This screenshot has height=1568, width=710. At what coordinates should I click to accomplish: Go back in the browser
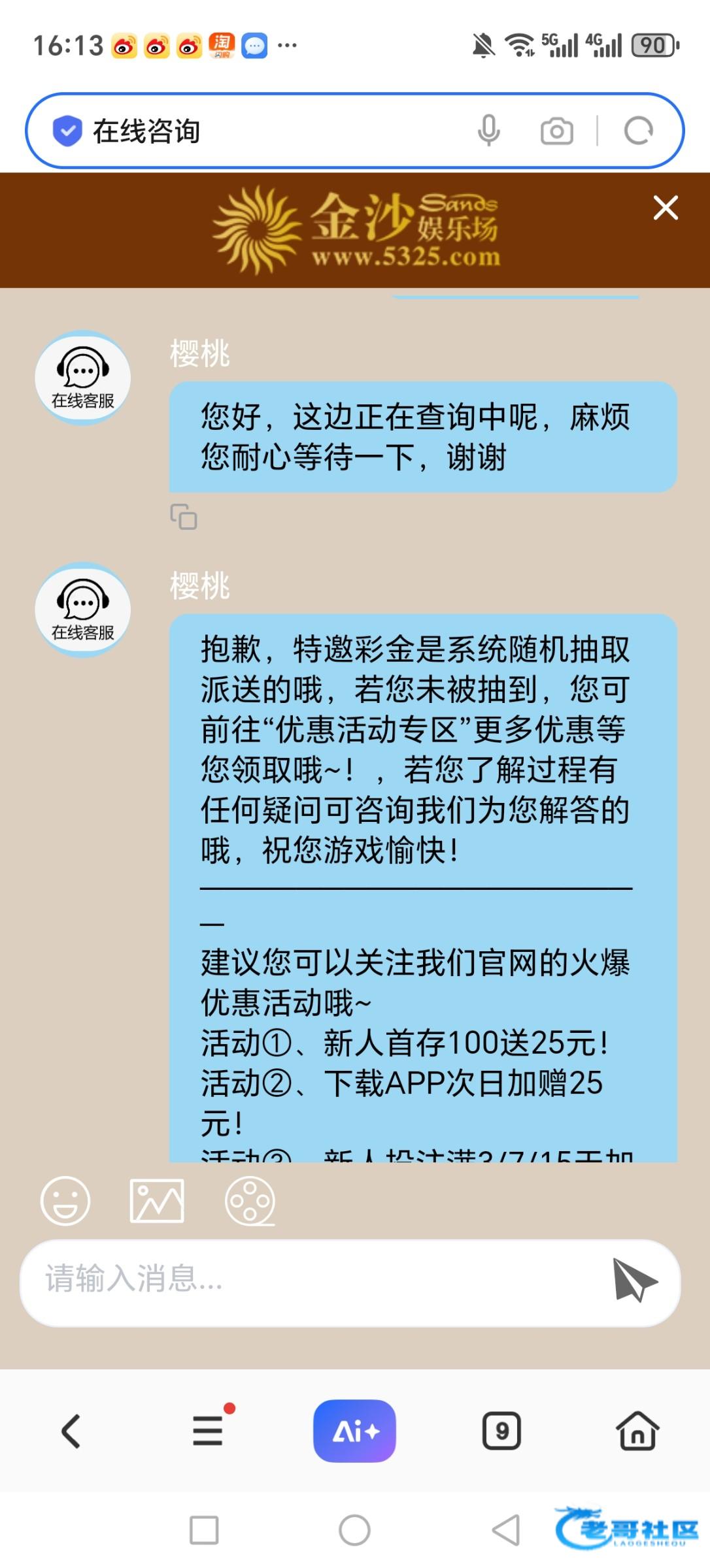click(71, 1431)
